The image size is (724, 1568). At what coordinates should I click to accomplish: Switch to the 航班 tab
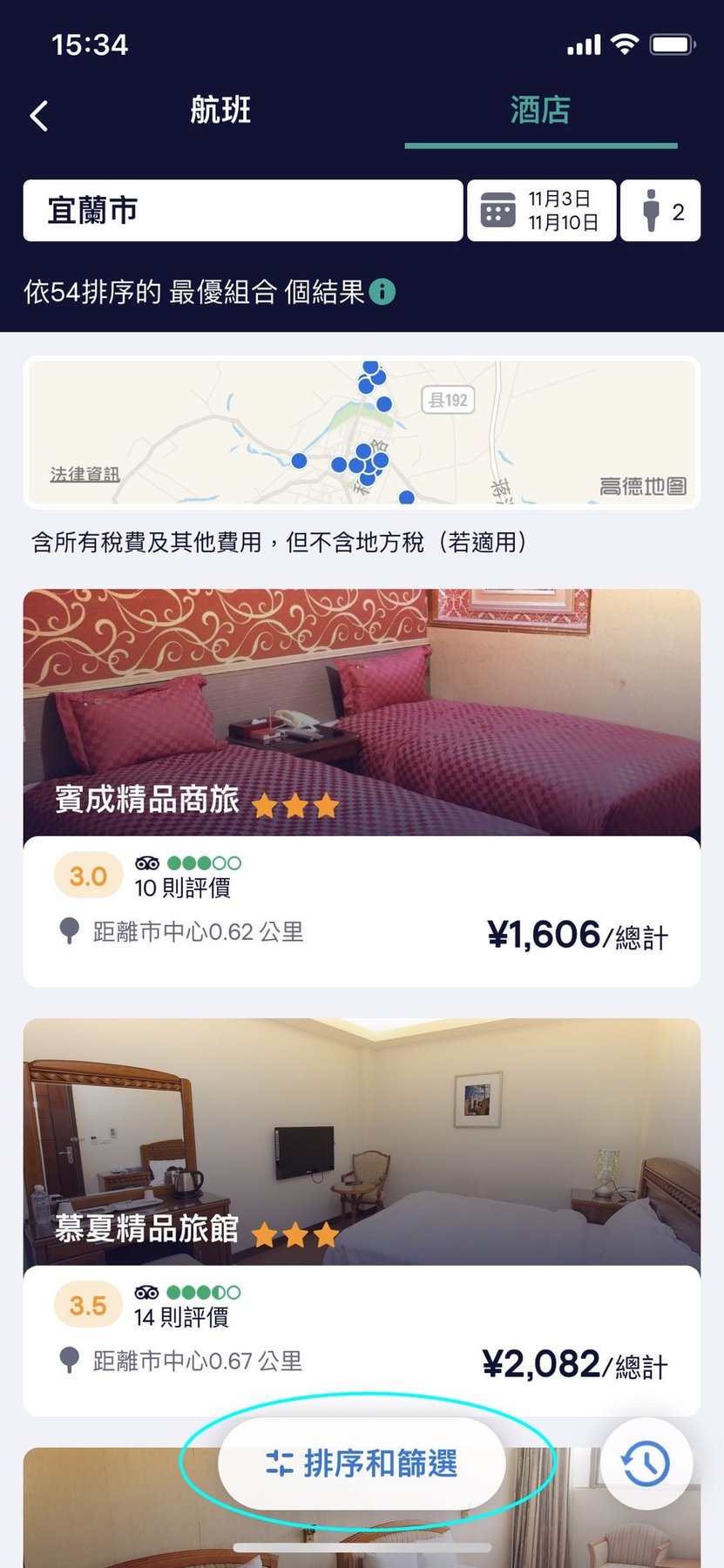coord(220,111)
